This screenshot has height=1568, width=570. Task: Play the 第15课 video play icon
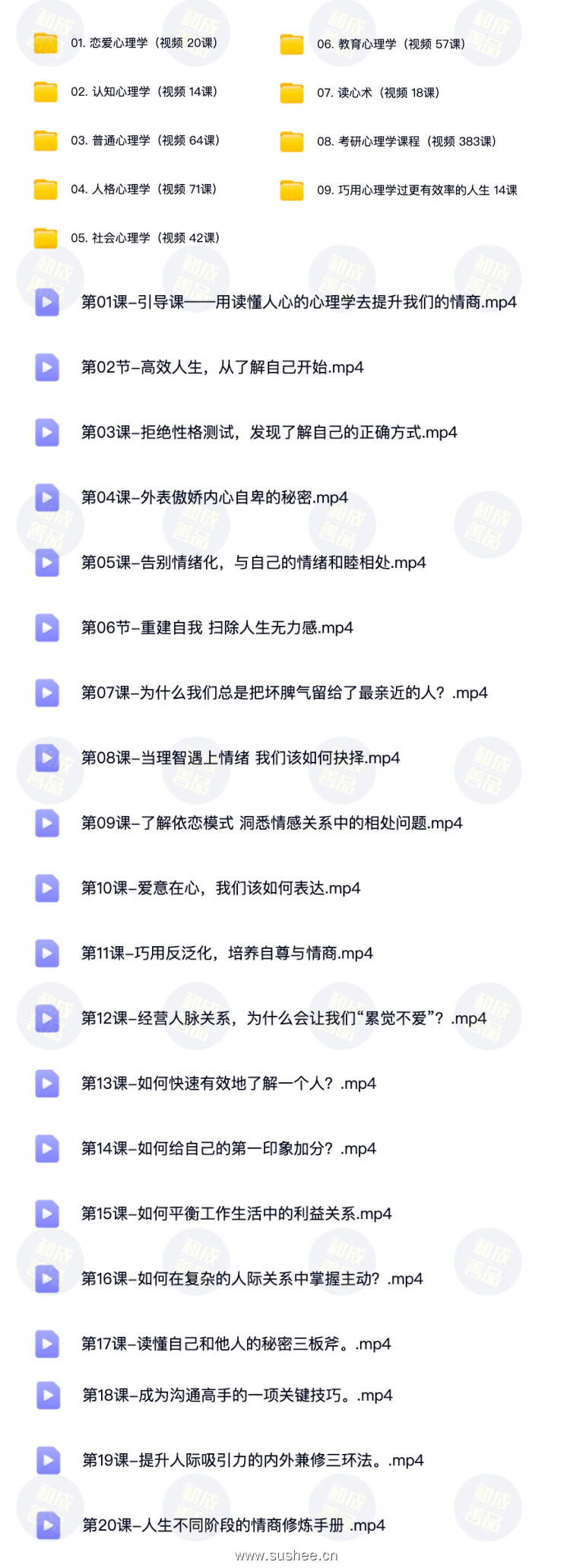pos(48,1214)
